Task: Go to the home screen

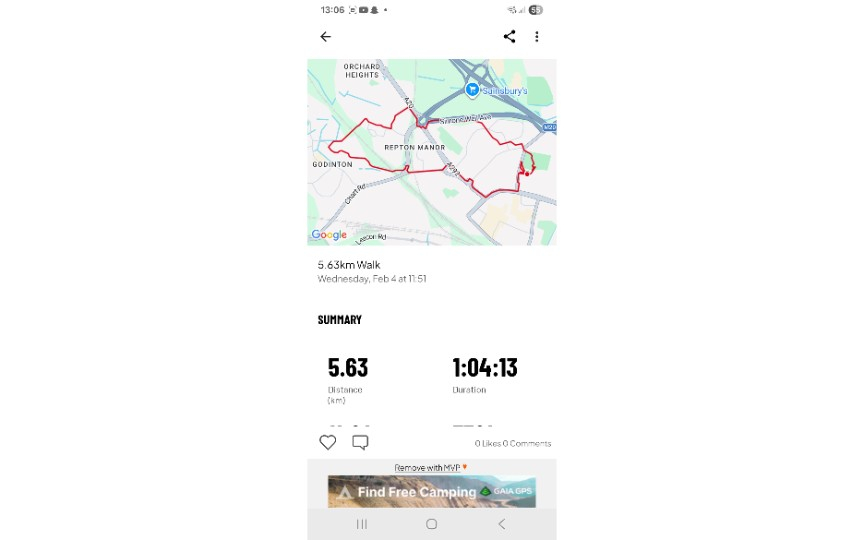Action: (431, 524)
